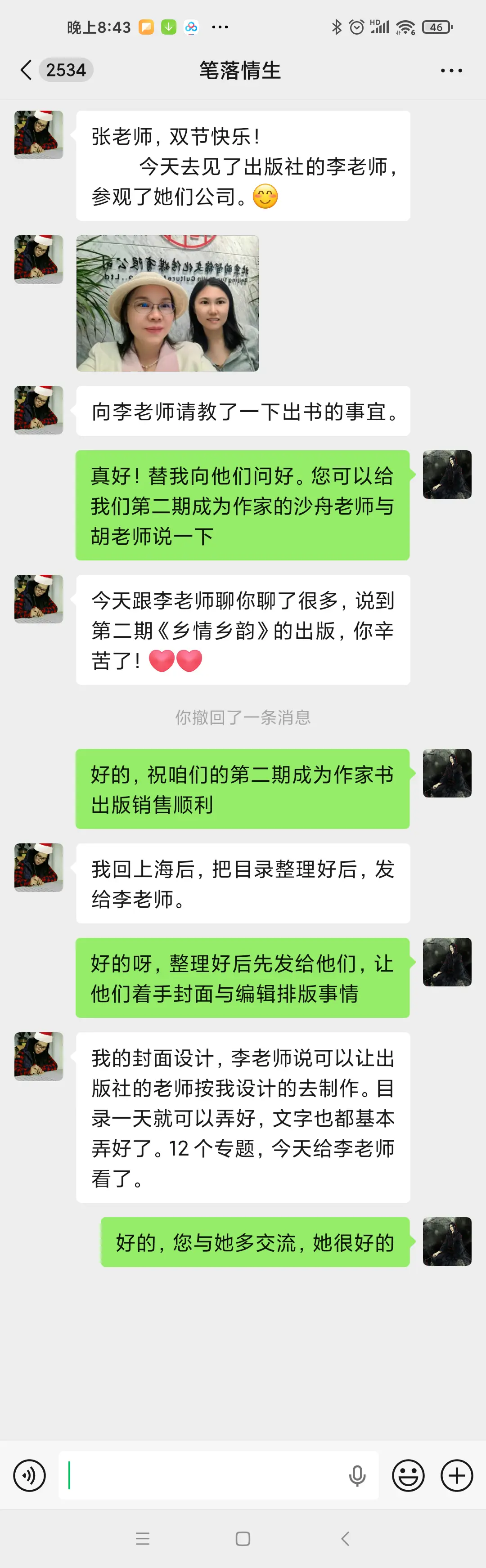Open my avatar beside 真好 message

coord(447,475)
